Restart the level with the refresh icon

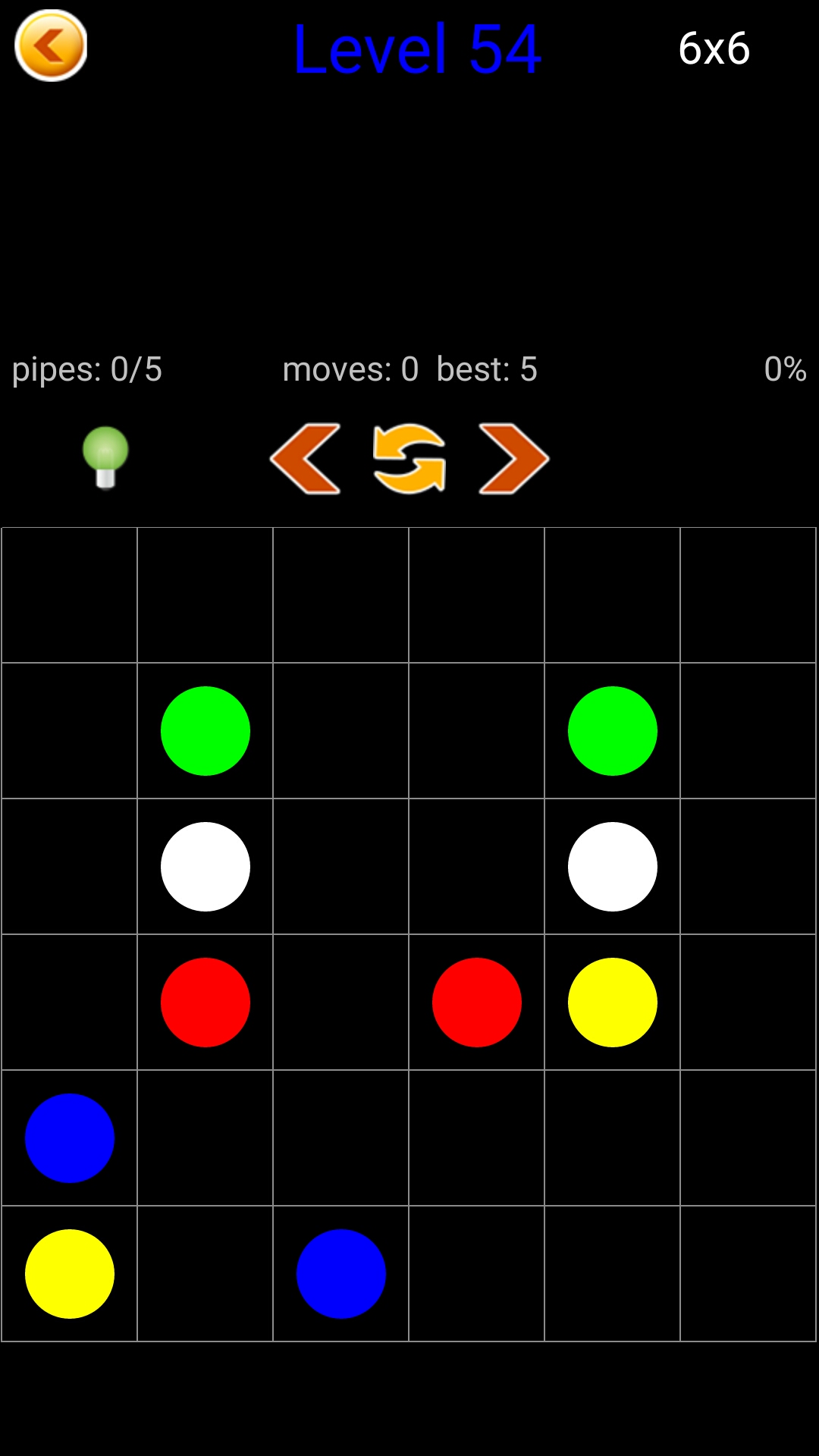coord(409,459)
